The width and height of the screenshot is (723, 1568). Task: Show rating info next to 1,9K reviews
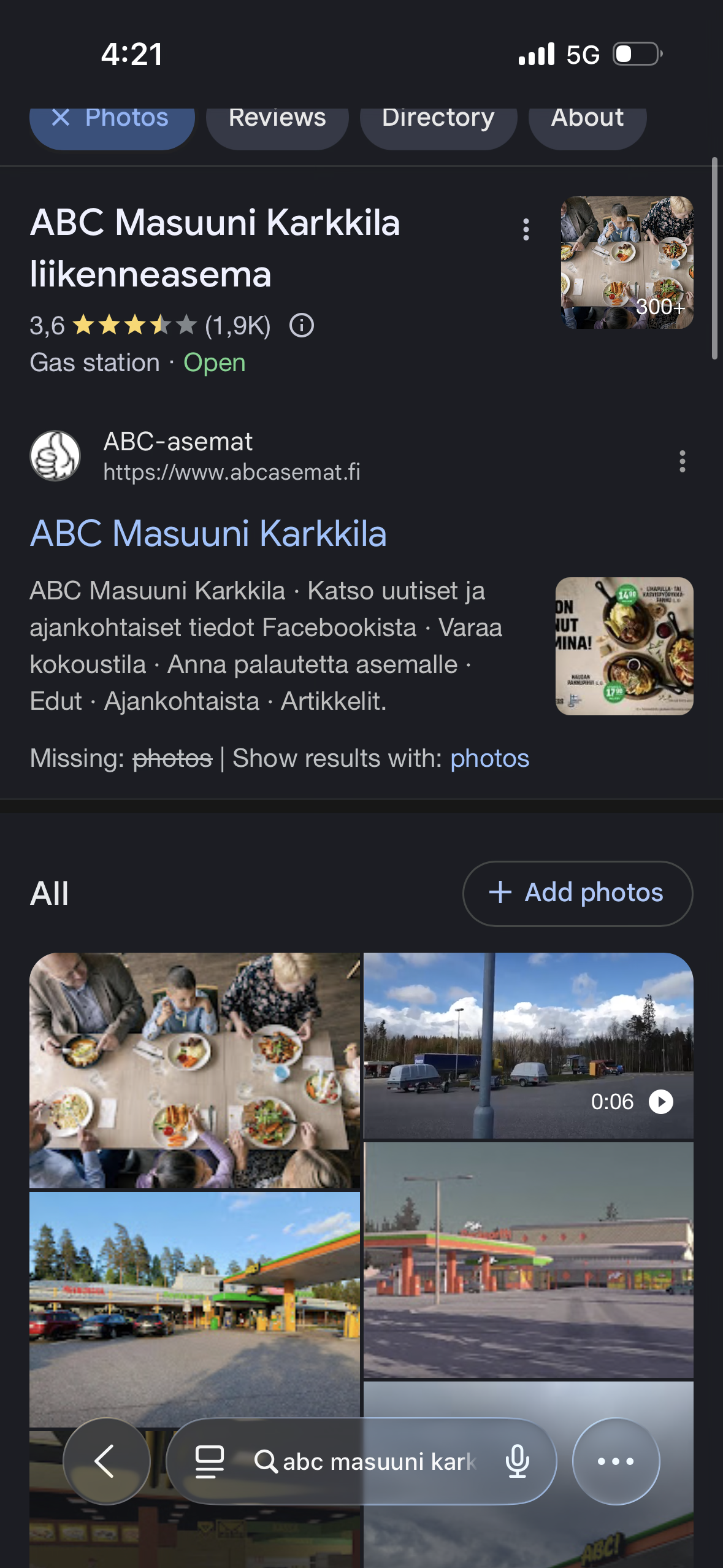point(302,326)
